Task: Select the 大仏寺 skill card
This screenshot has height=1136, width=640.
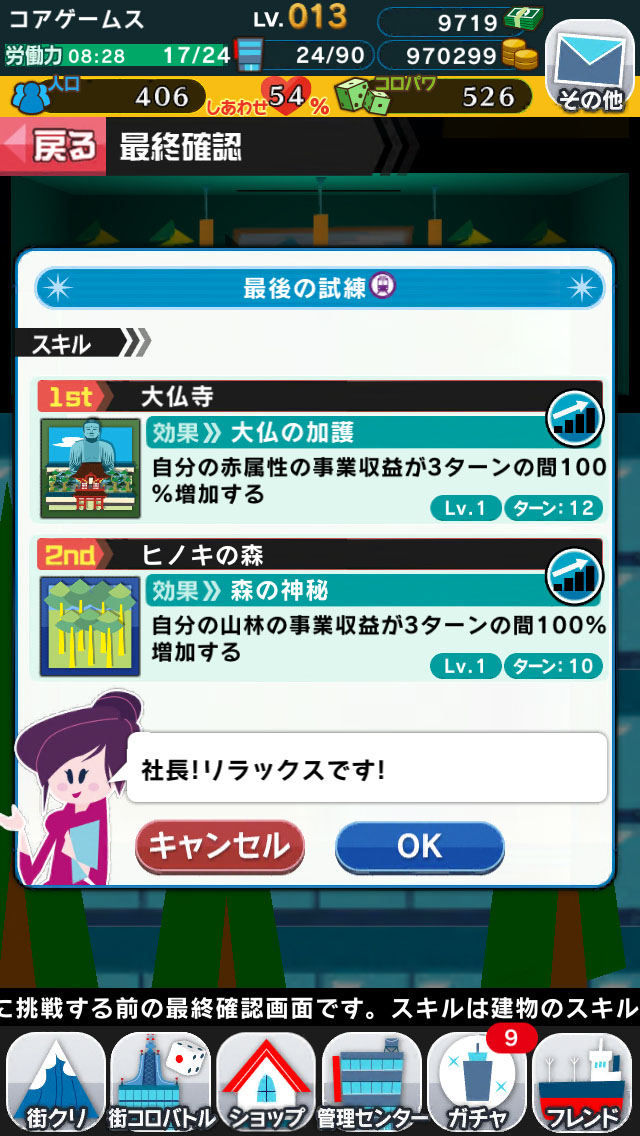Action: (x=320, y=451)
